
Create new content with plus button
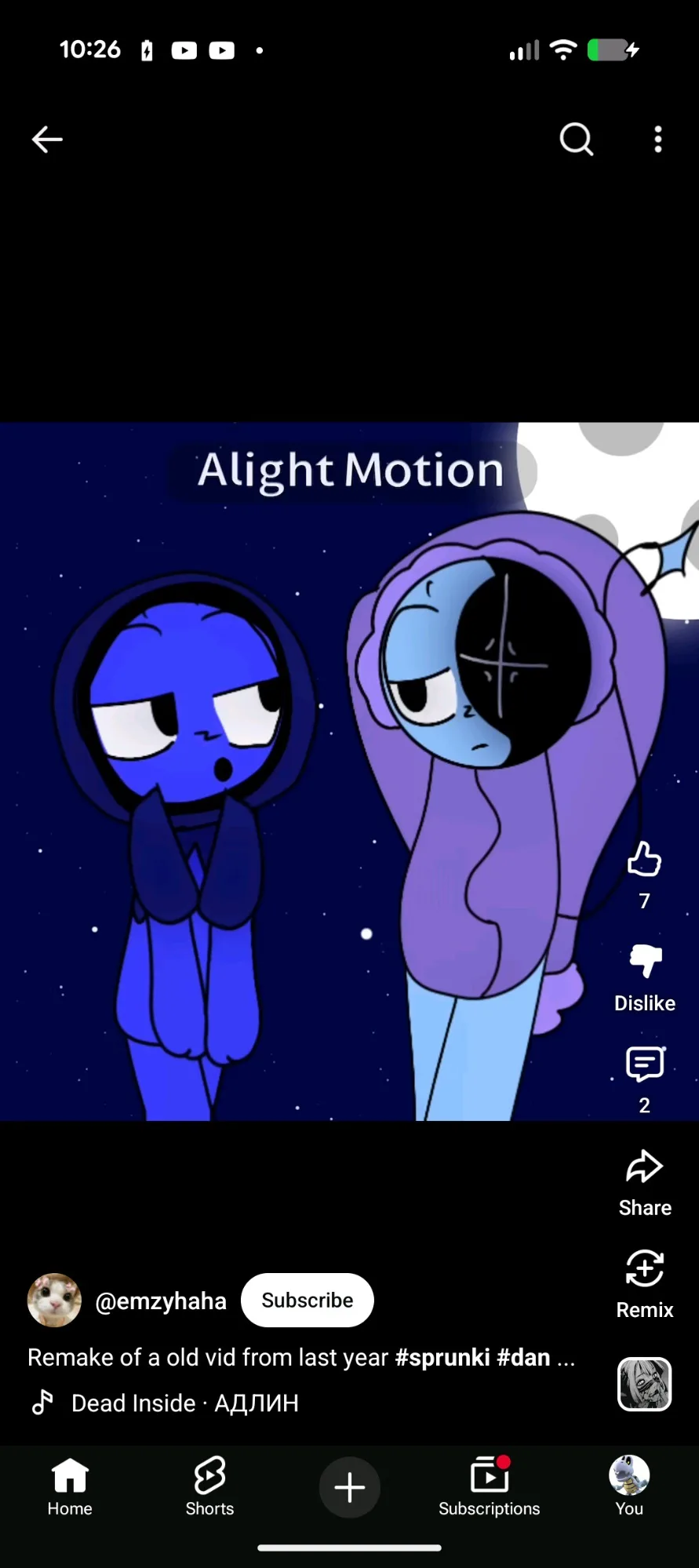(x=350, y=1487)
